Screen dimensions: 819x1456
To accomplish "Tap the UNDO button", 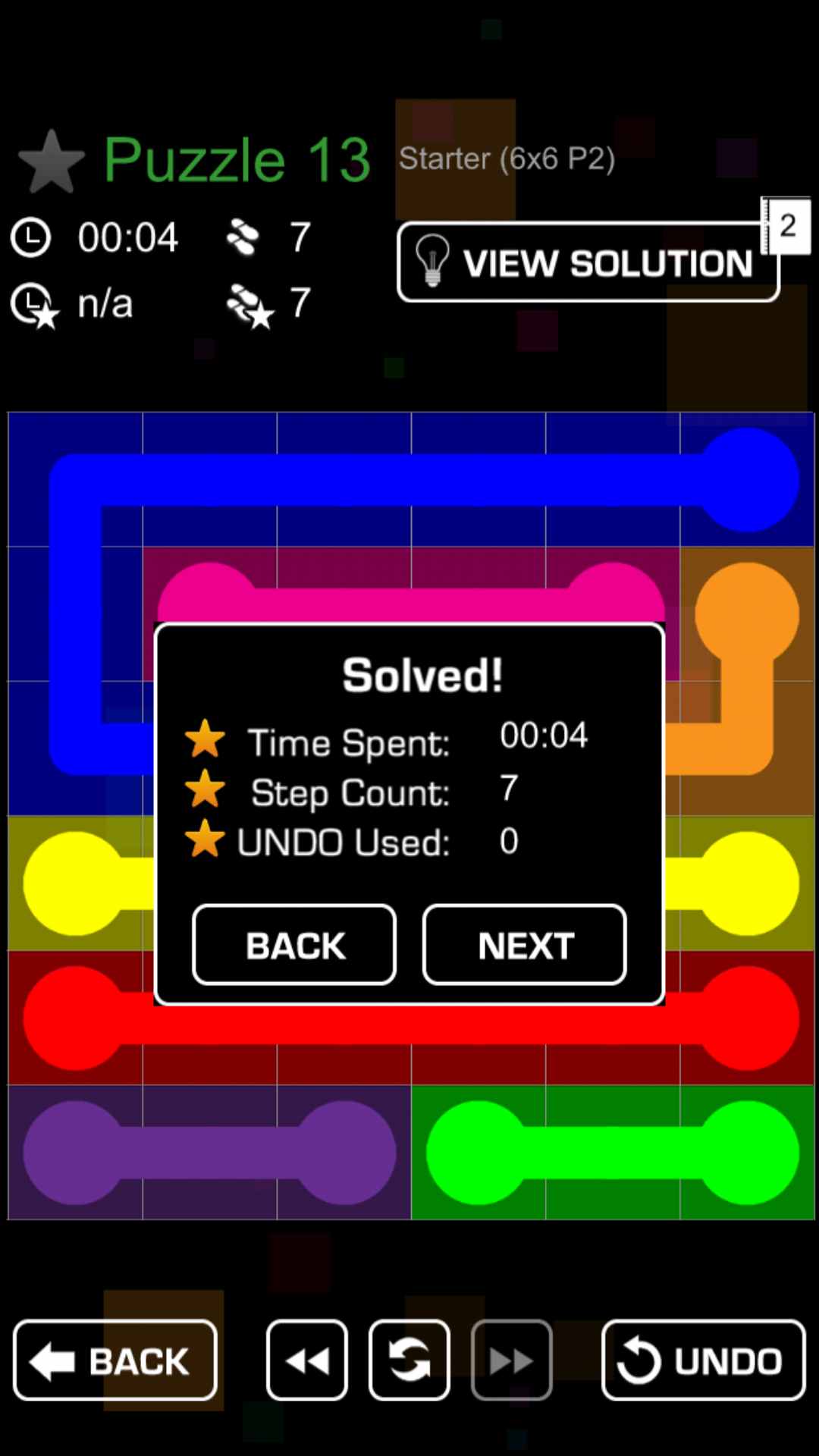I will (x=703, y=1360).
